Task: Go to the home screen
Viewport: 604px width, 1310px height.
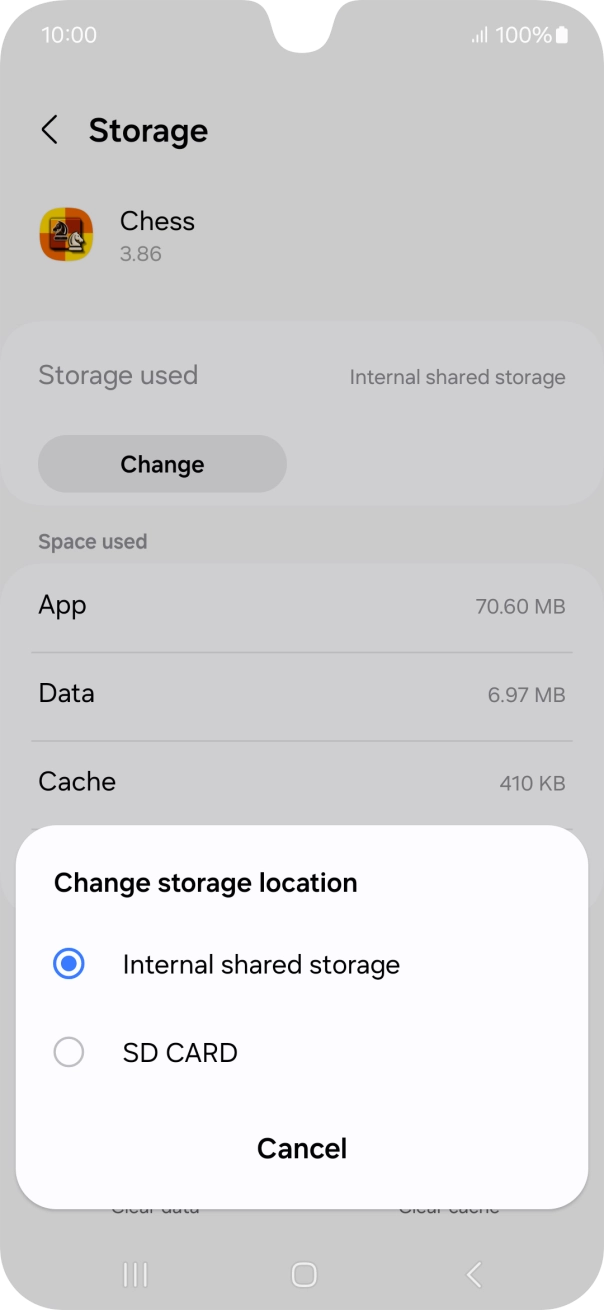Action: tap(303, 1274)
